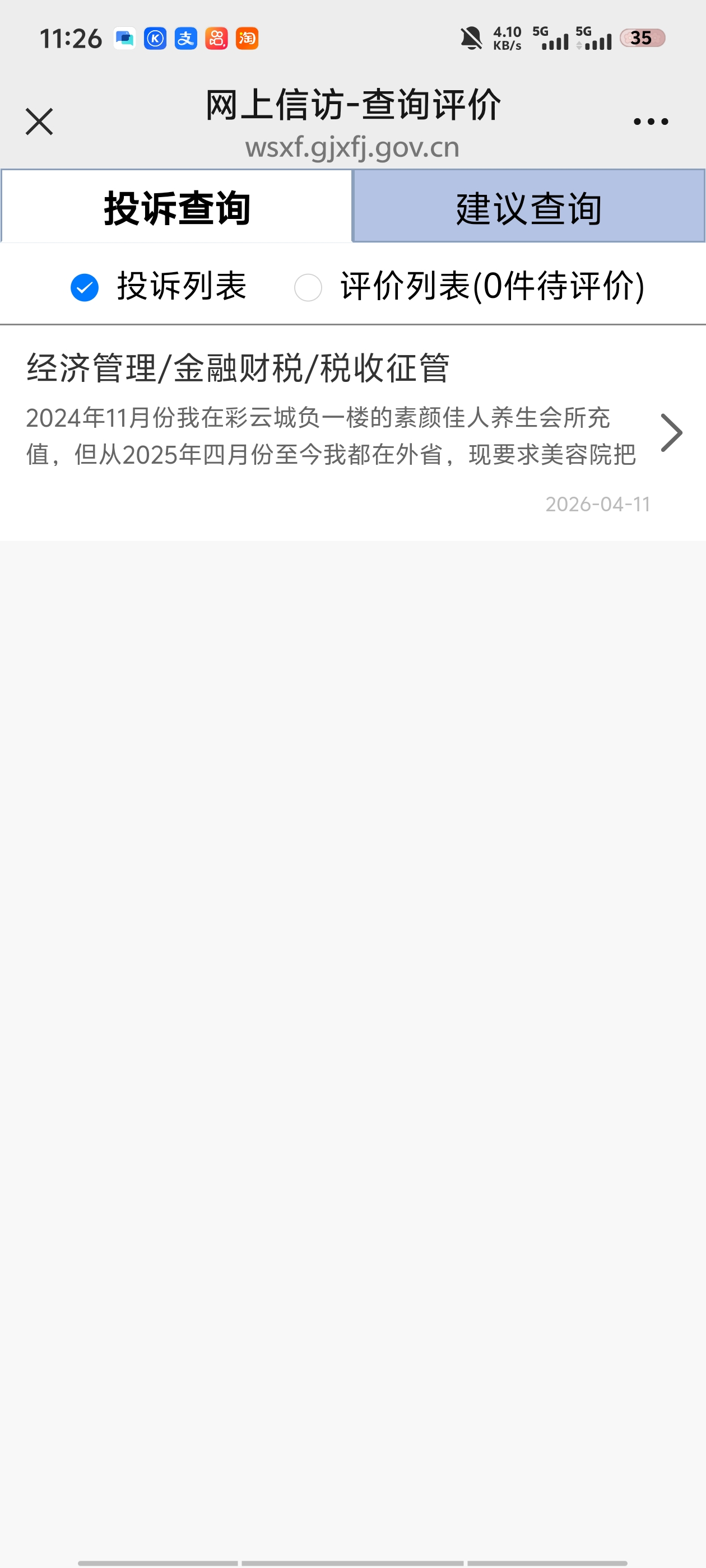Viewport: 706px width, 1568px height.
Task: Select the 投诉查询 tab
Action: 176,207
